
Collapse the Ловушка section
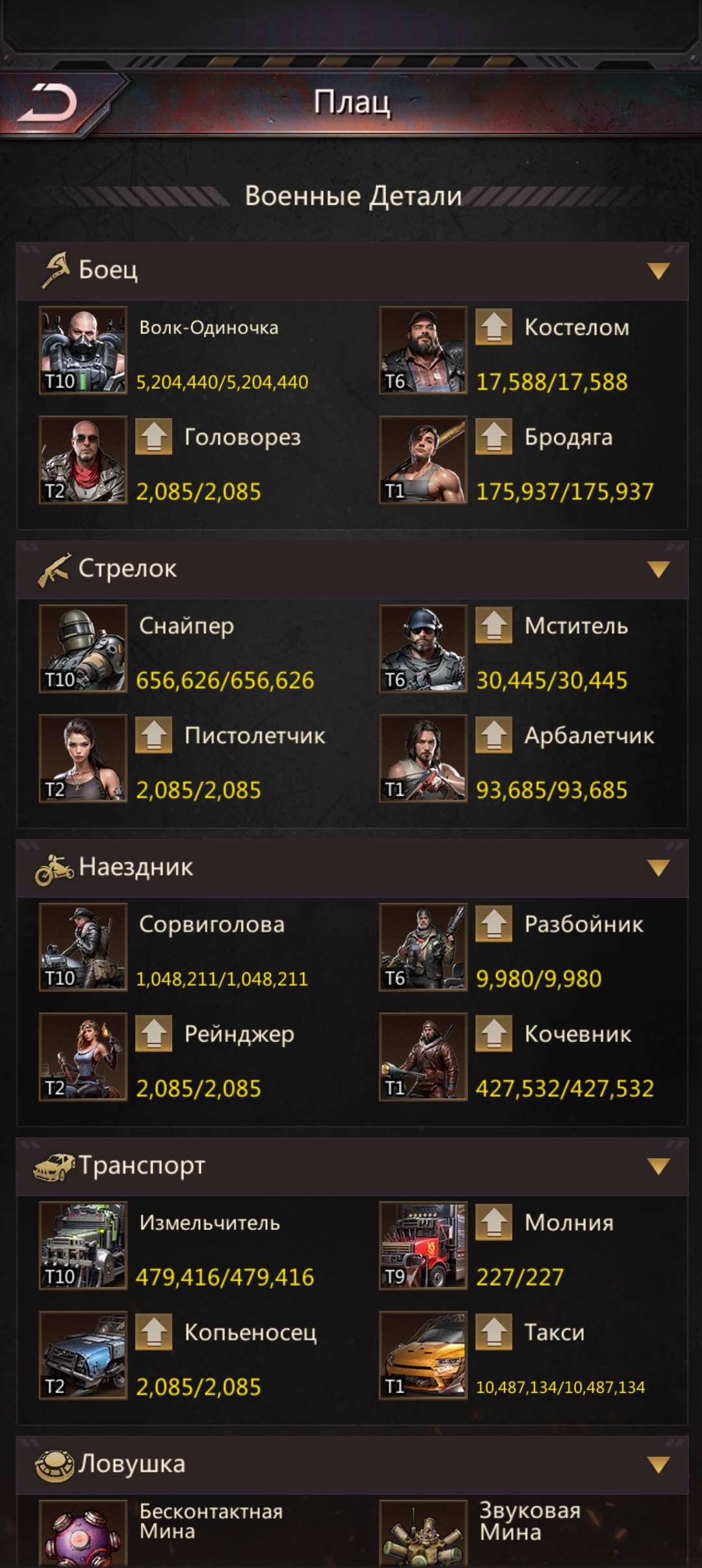(658, 1465)
